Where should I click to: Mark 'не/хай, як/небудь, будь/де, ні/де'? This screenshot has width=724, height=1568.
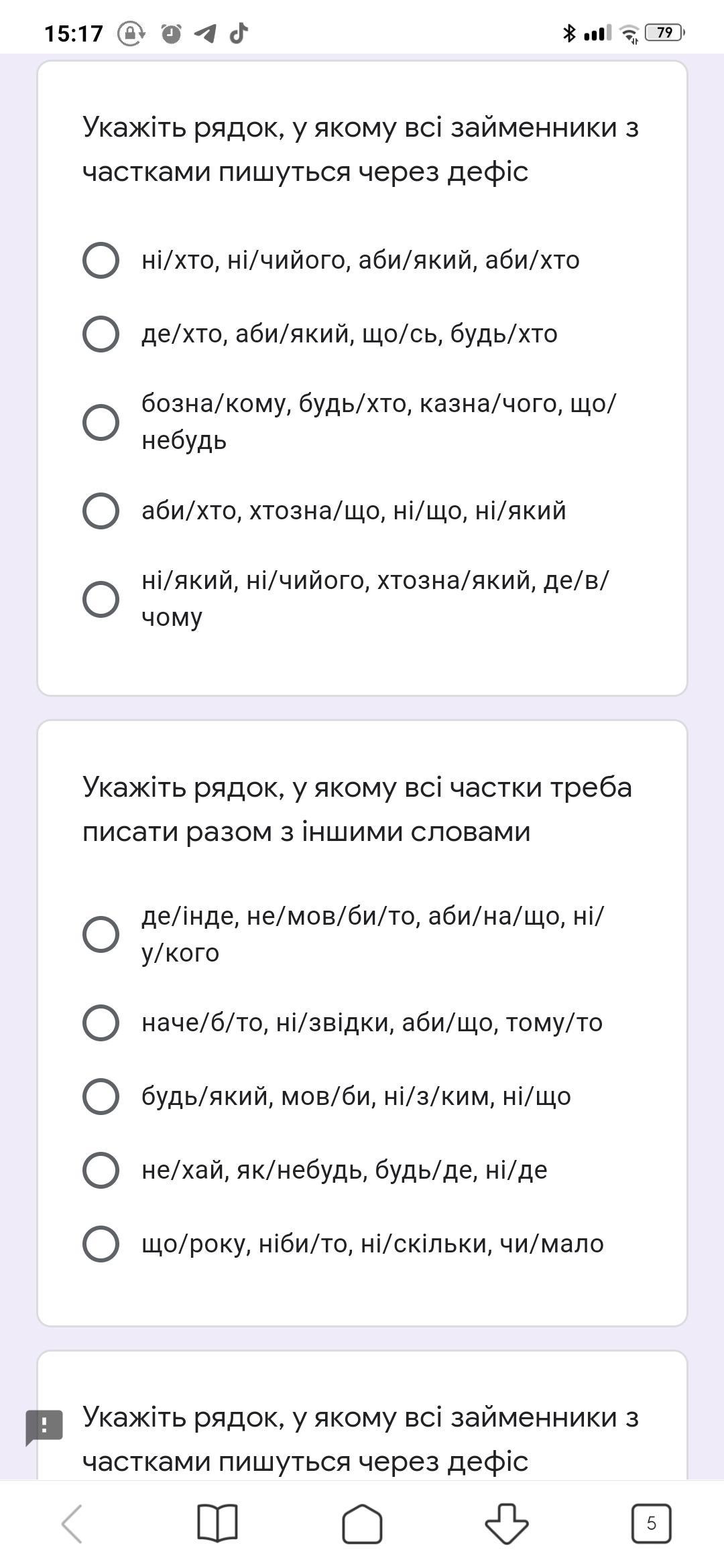(101, 1170)
